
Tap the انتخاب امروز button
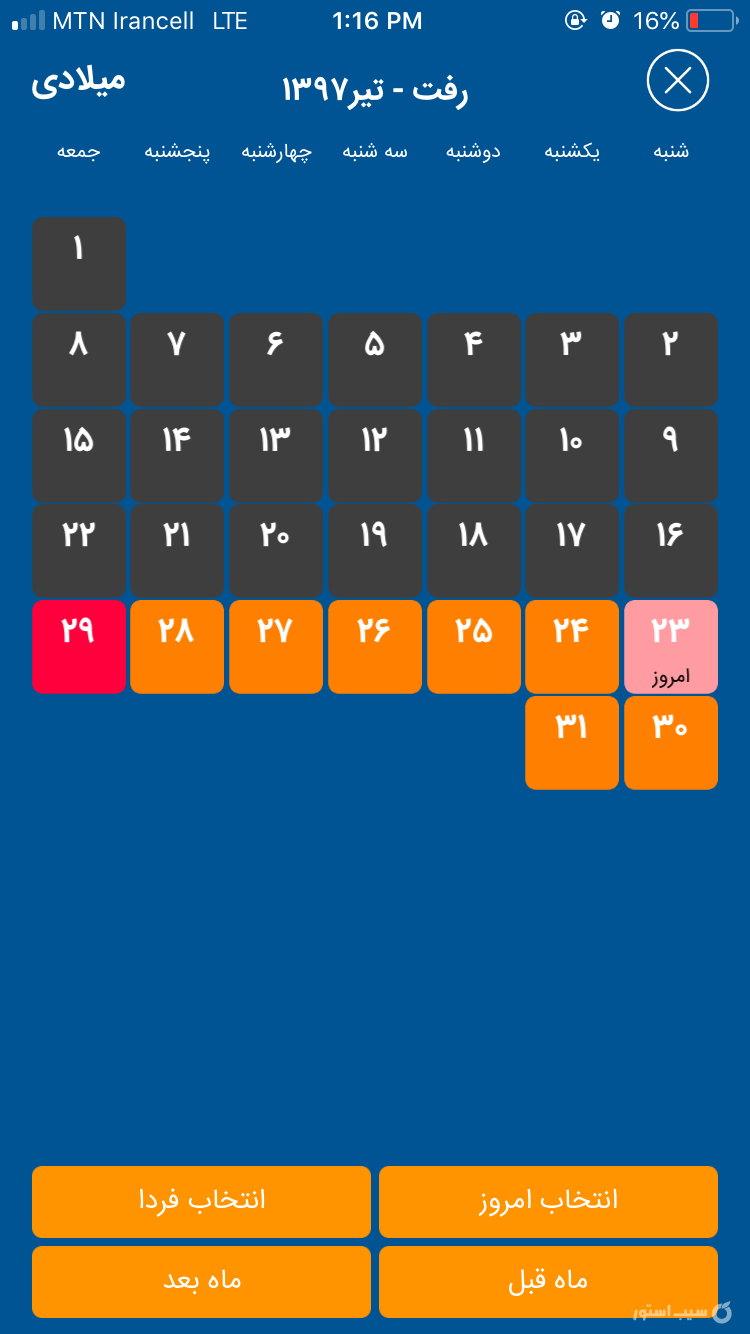[548, 1201]
